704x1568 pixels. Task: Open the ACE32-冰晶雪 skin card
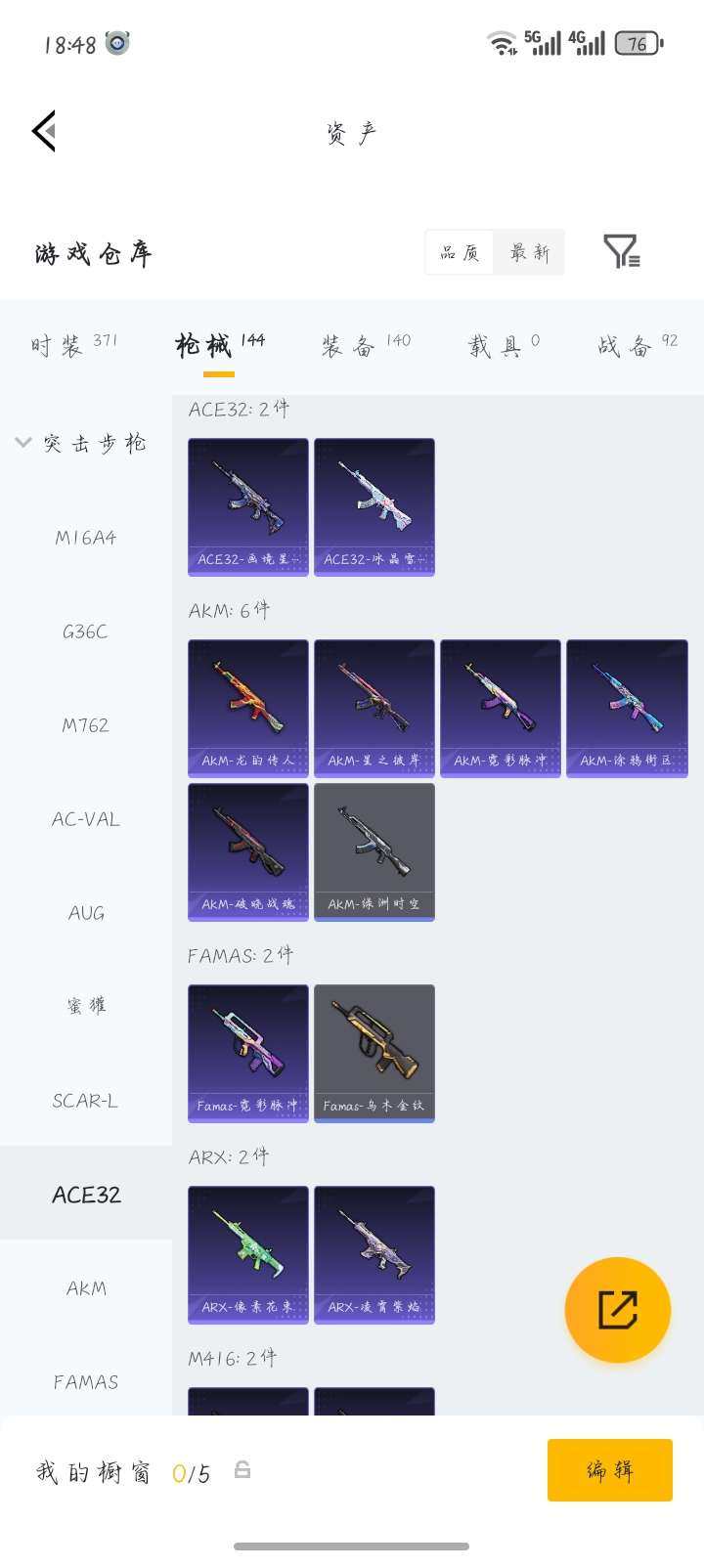point(374,506)
